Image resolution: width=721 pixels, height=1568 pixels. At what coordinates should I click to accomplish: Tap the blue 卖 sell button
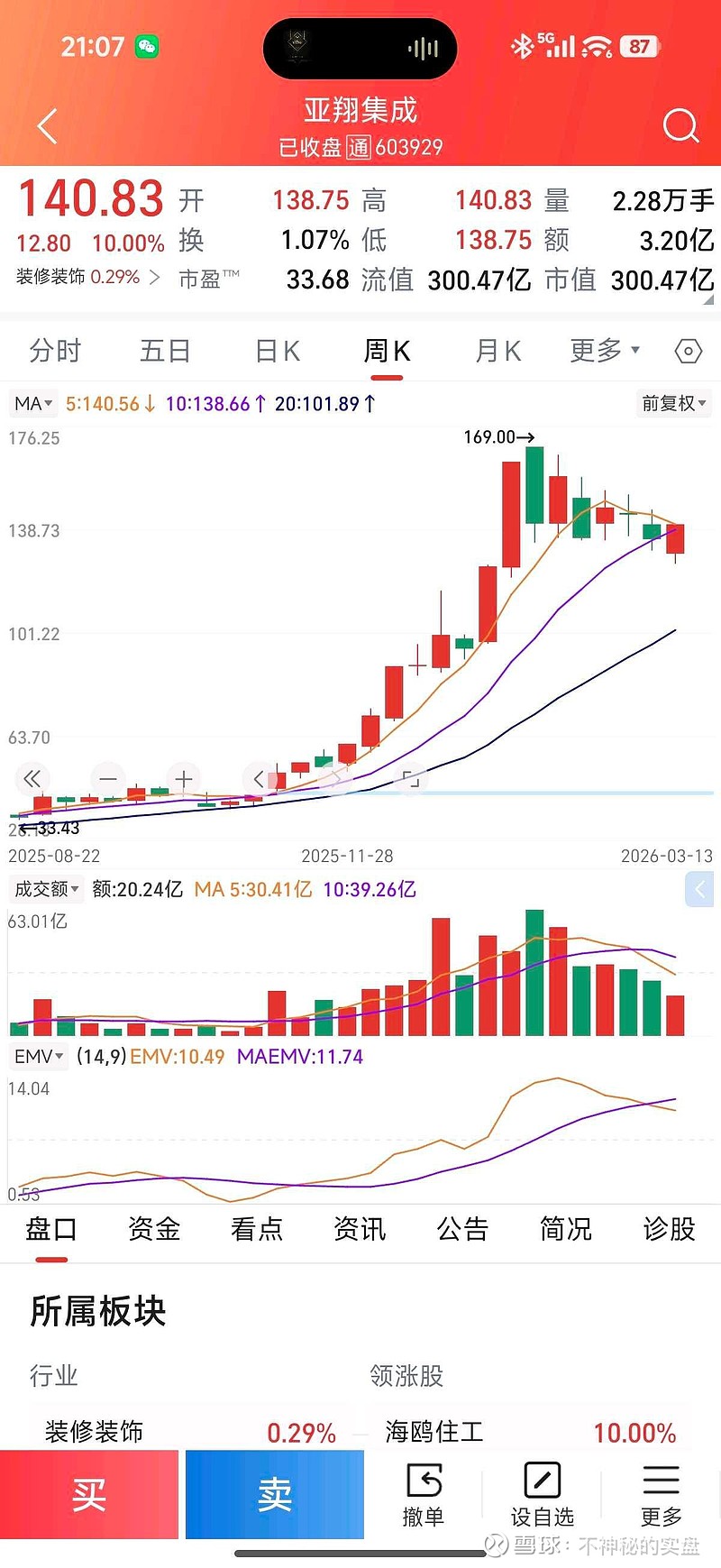click(274, 1494)
